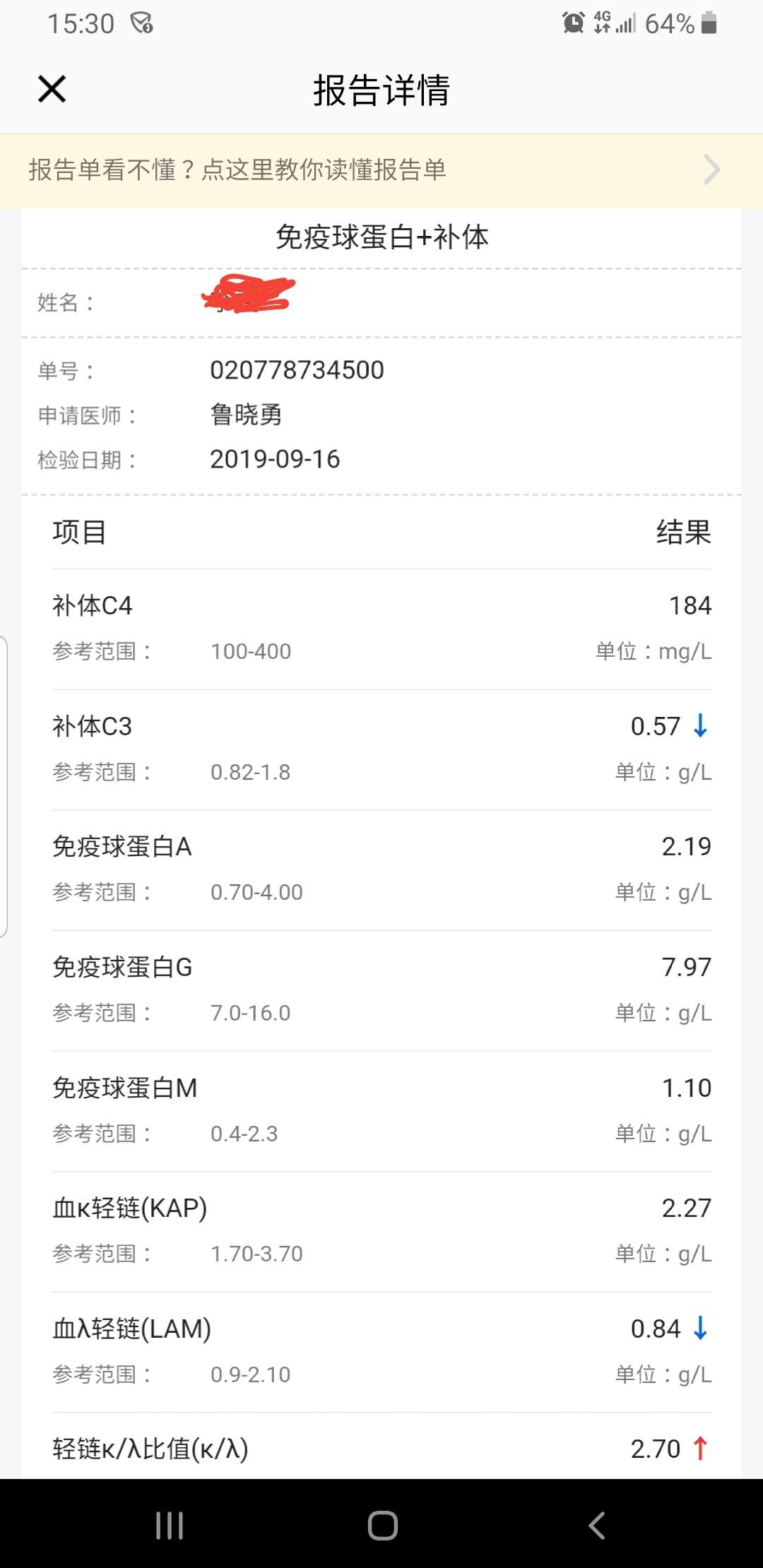Tap the red up arrow beside κ/λ ratio
The width and height of the screenshot is (763, 1568).
pyautogui.click(x=699, y=1449)
